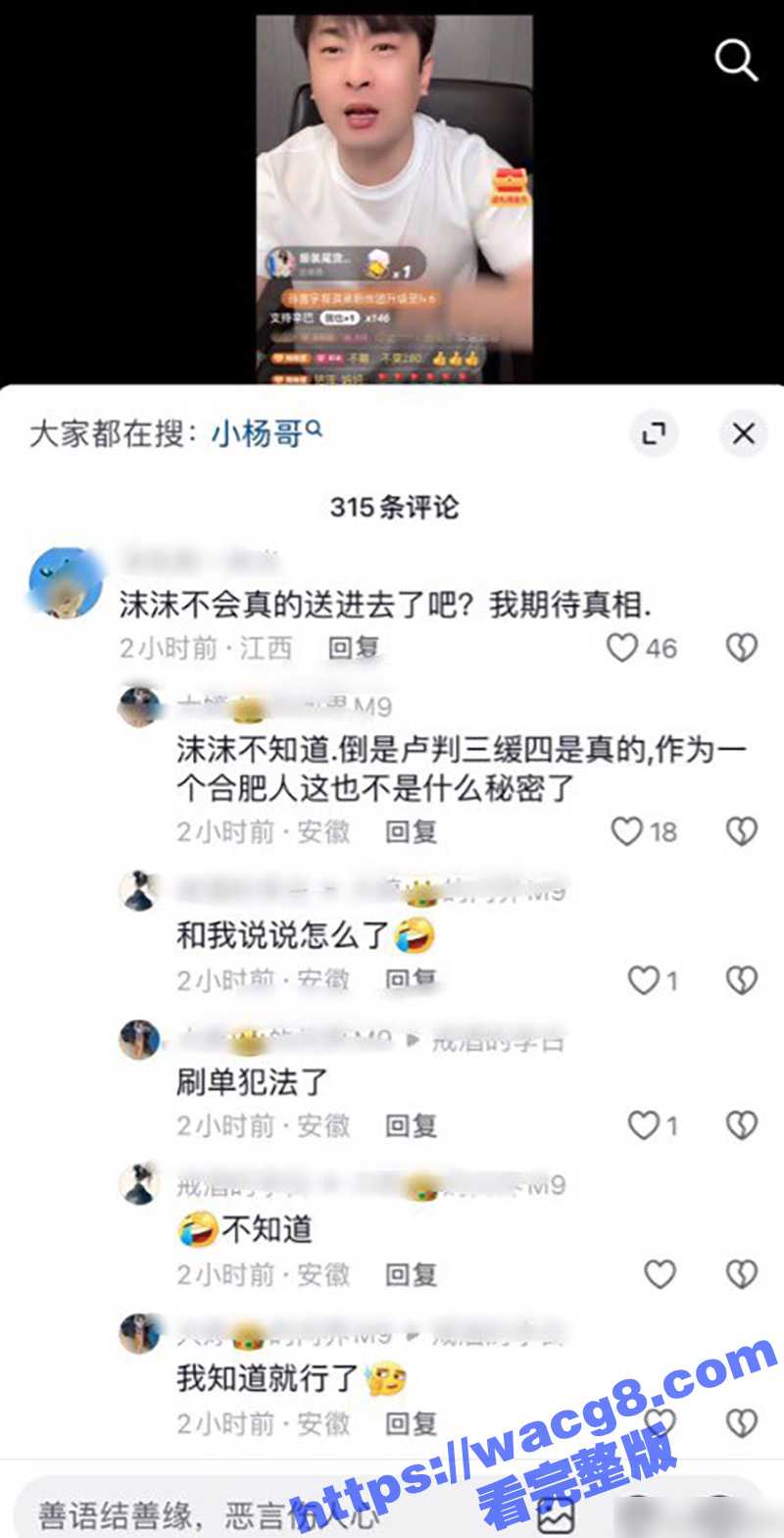Close the comments panel
Screen dimensions: 784x1538
tap(744, 433)
